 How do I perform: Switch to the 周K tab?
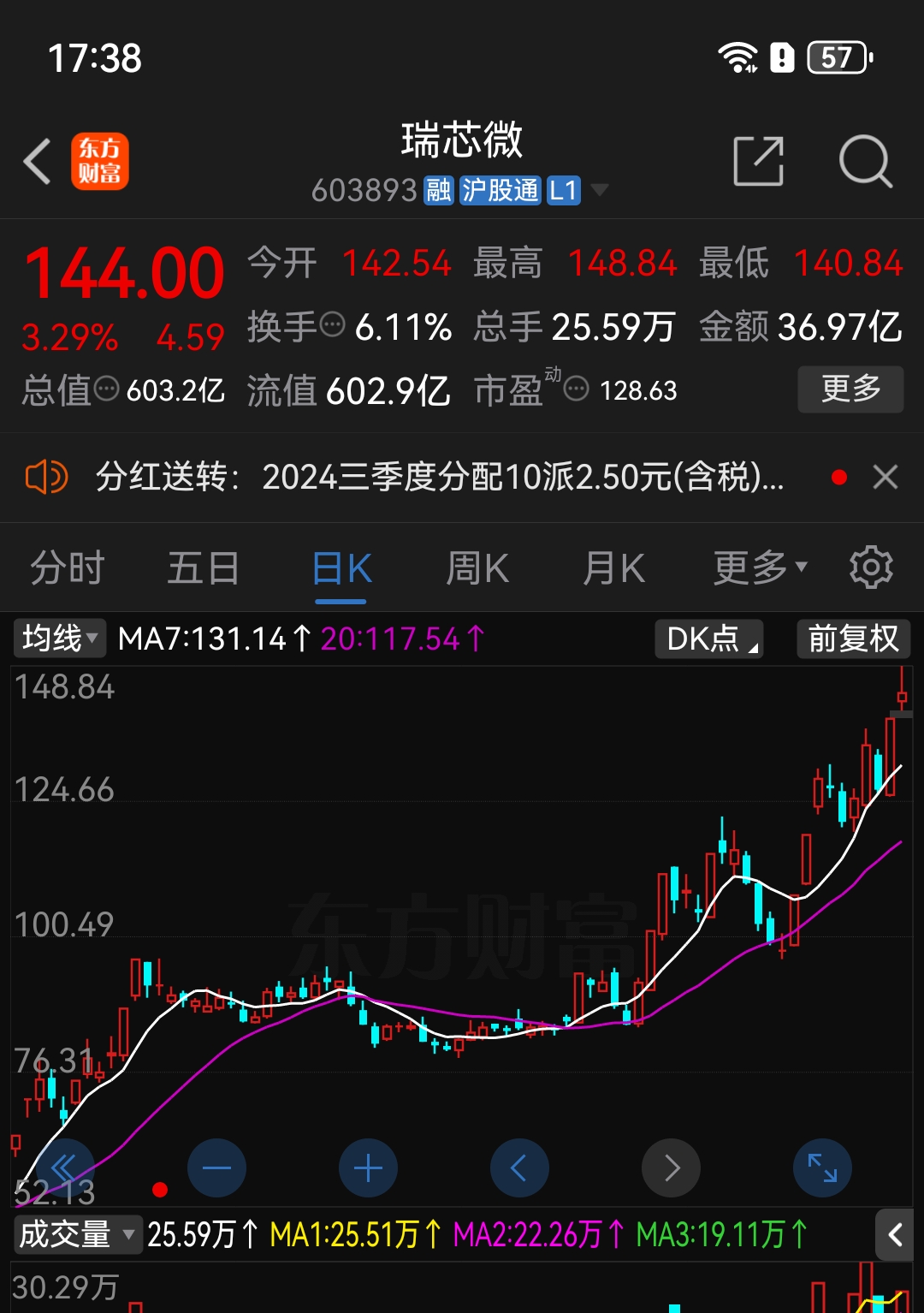(x=477, y=567)
